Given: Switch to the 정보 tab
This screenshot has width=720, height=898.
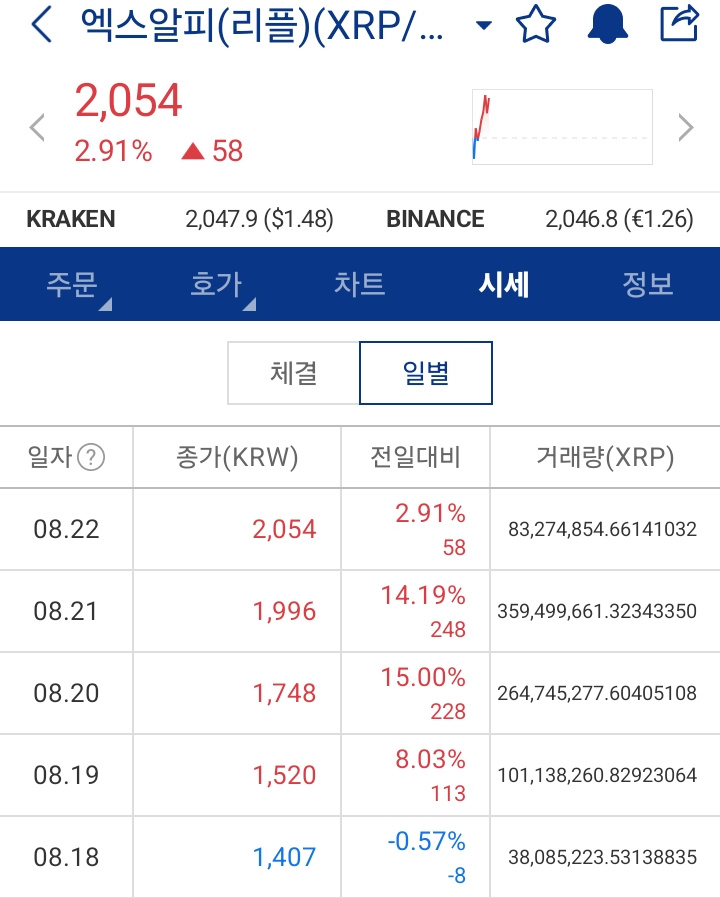Looking at the screenshot, I should click(x=647, y=284).
